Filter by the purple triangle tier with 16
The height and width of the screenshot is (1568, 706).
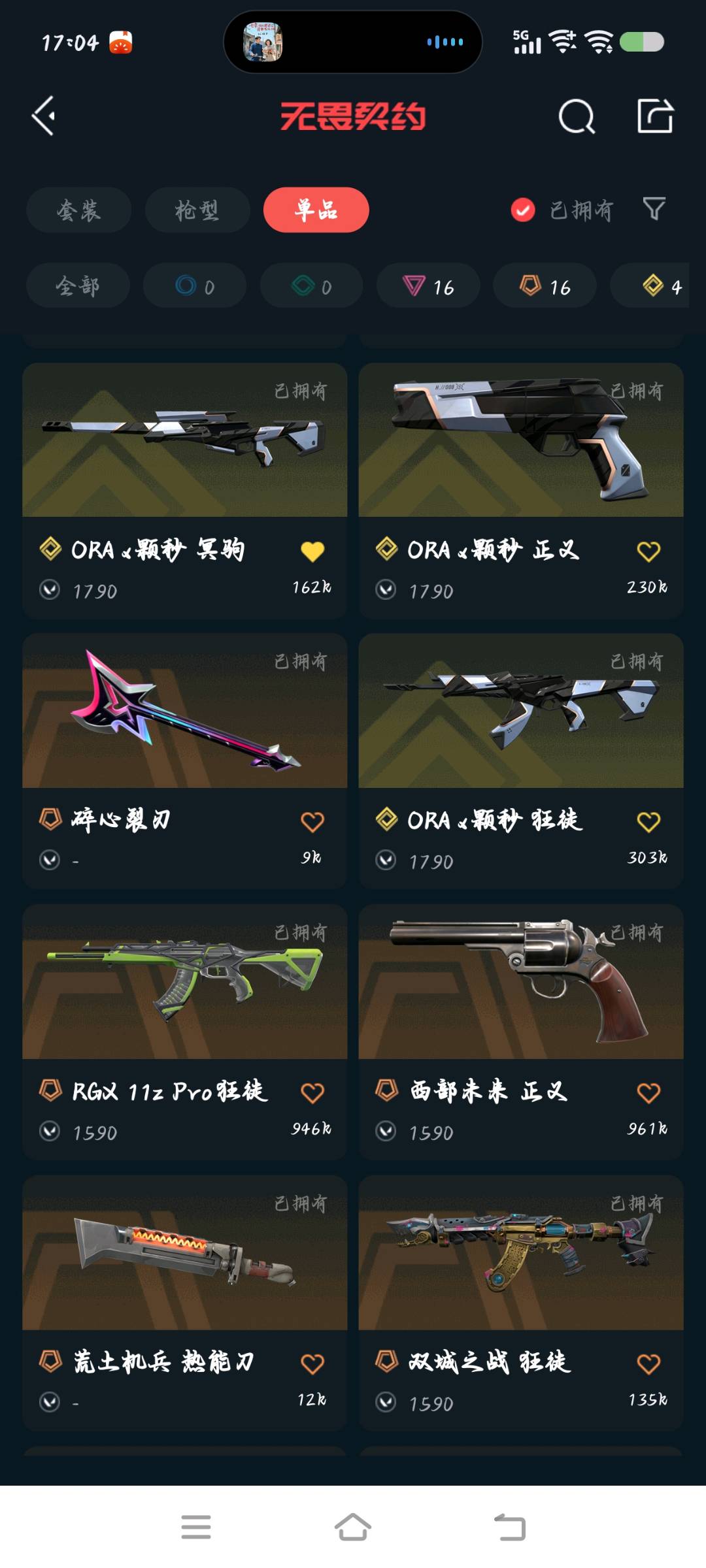[428, 286]
